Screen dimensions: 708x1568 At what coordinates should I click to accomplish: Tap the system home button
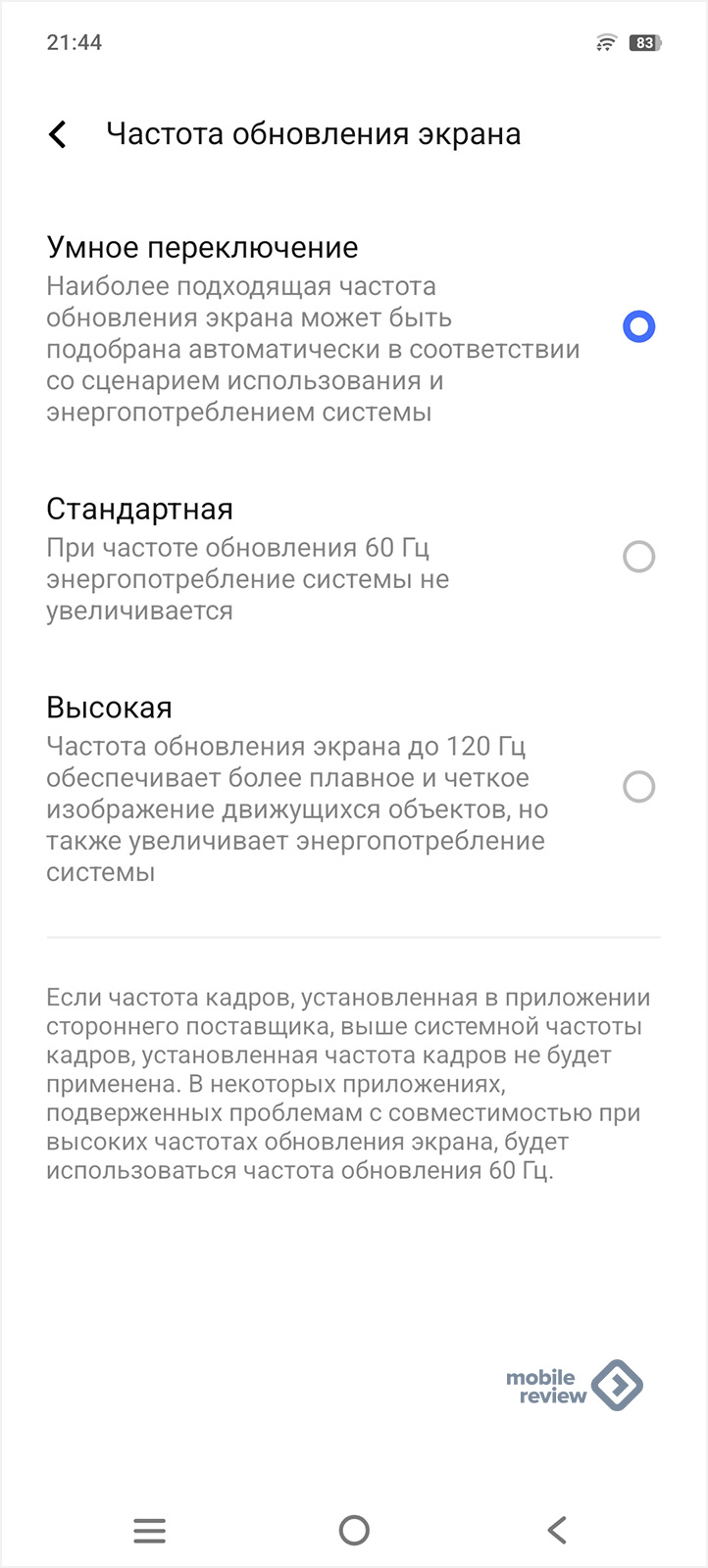[354, 1530]
